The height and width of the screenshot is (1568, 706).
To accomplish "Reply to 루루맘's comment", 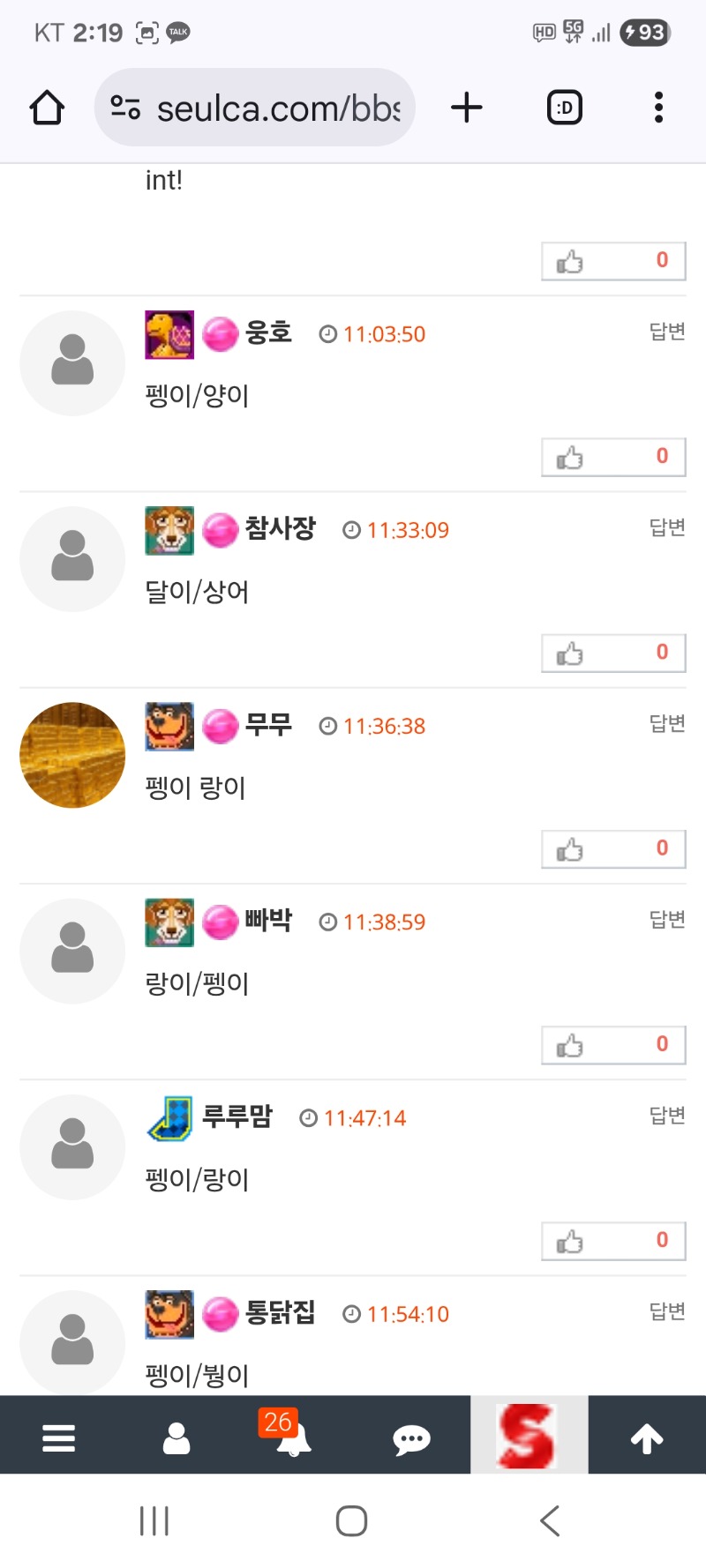I will point(667,1116).
